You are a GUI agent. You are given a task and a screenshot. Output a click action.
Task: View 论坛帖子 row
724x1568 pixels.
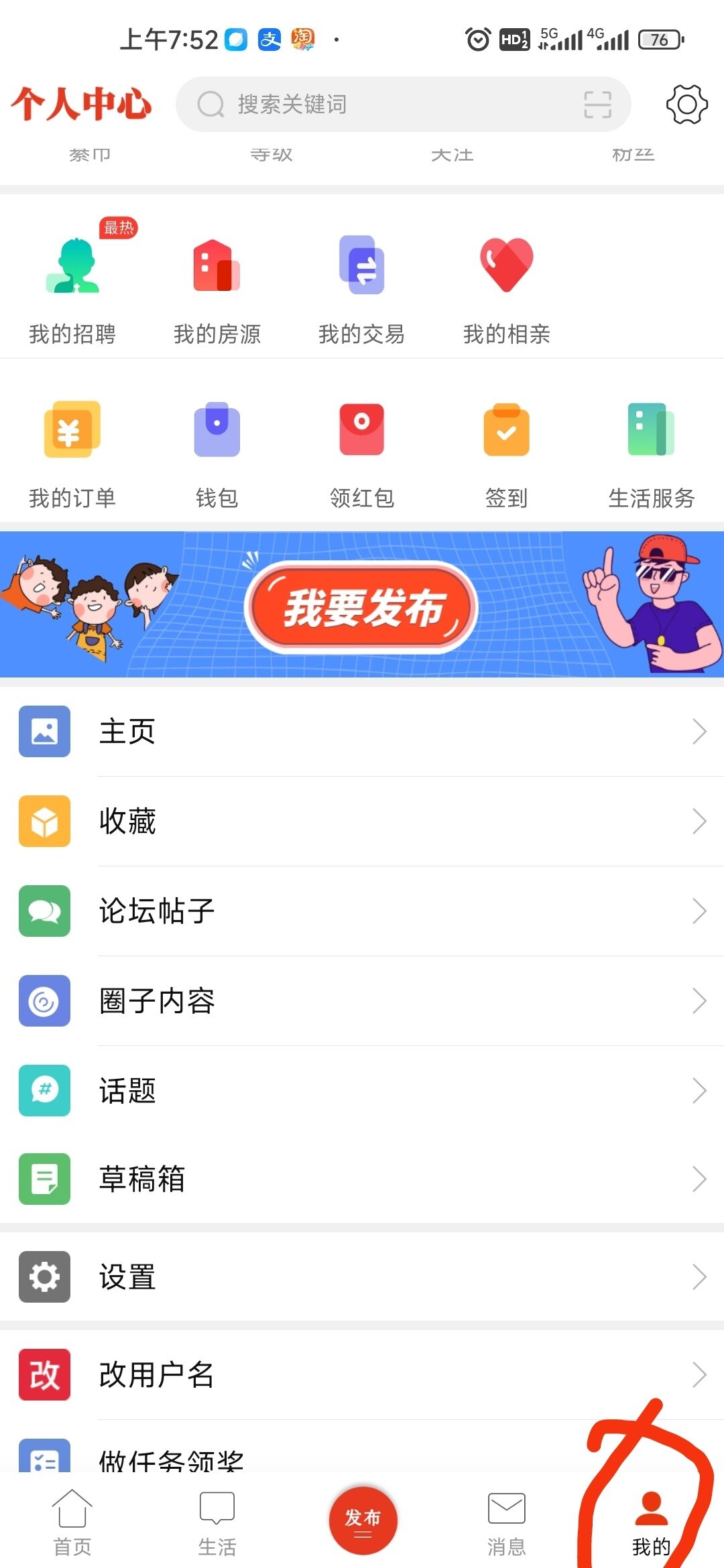pyautogui.click(x=362, y=911)
